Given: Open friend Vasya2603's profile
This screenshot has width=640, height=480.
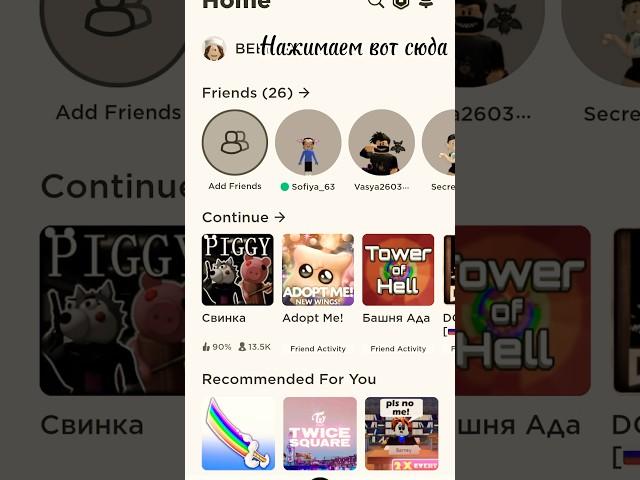Looking at the screenshot, I should [381, 143].
